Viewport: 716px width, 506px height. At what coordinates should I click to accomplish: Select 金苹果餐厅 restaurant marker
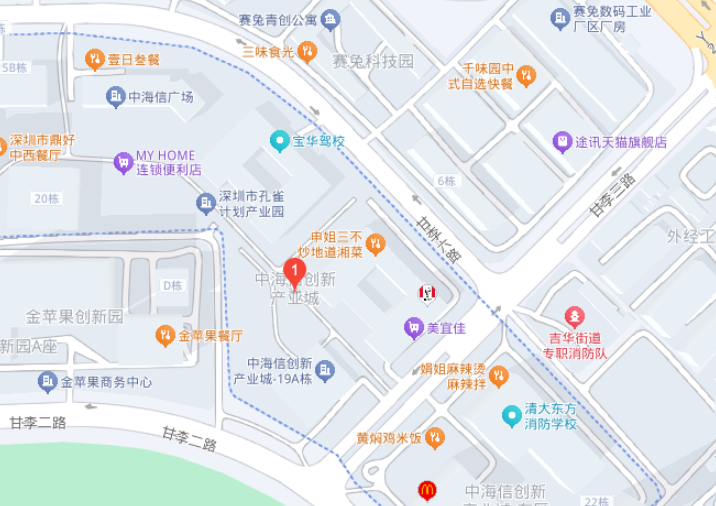coord(166,336)
